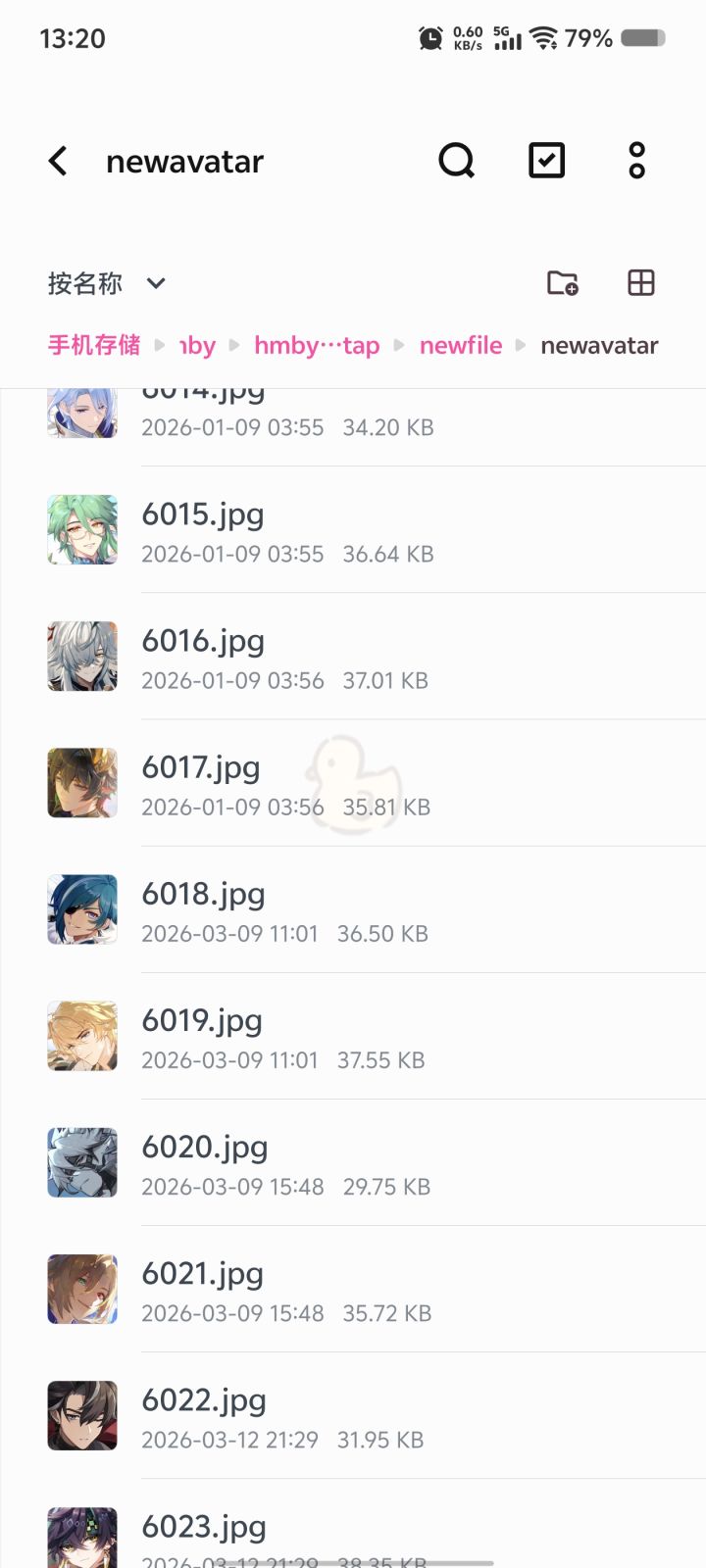Image resolution: width=706 pixels, height=1568 pixels.
Task: Open the search icon
Action: coord(456,161)
